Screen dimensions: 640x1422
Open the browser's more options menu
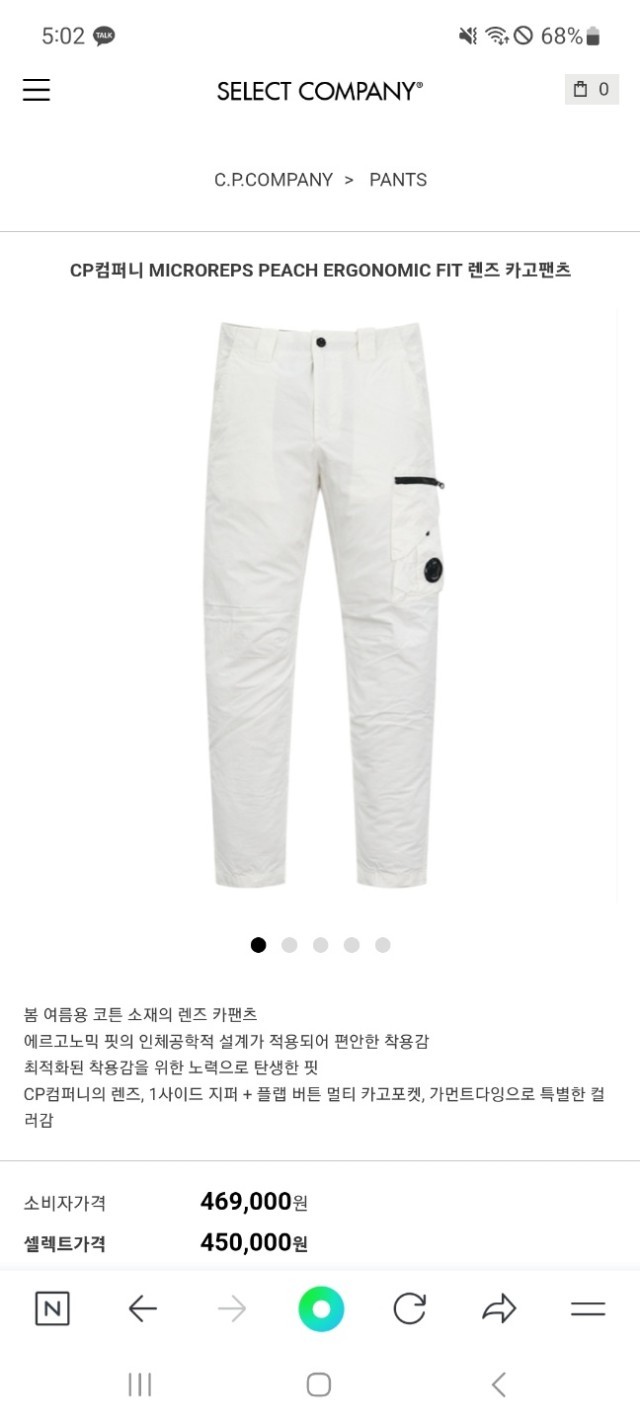coord(588,1308)
